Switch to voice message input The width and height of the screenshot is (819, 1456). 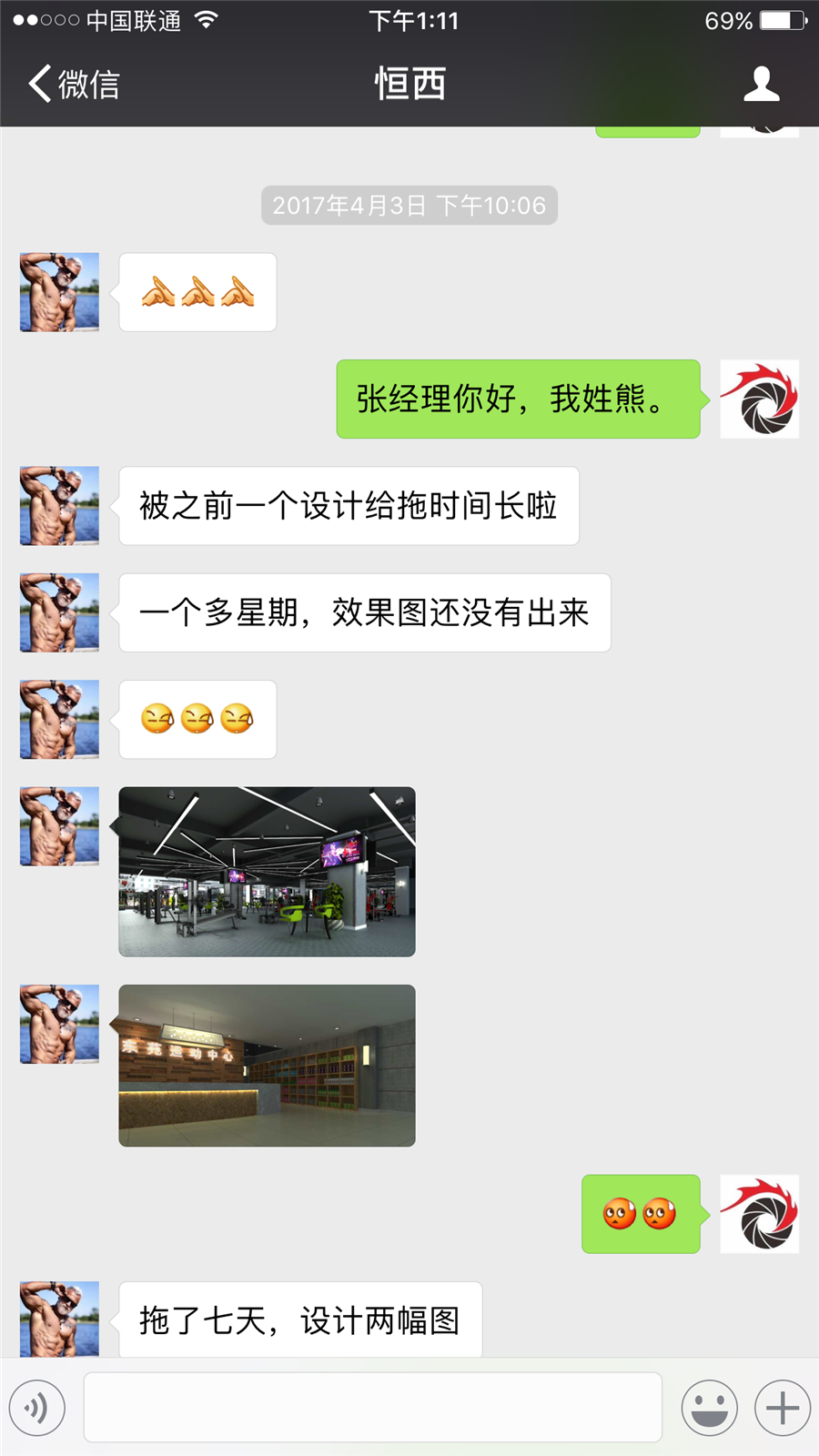tap(37, 1408)
